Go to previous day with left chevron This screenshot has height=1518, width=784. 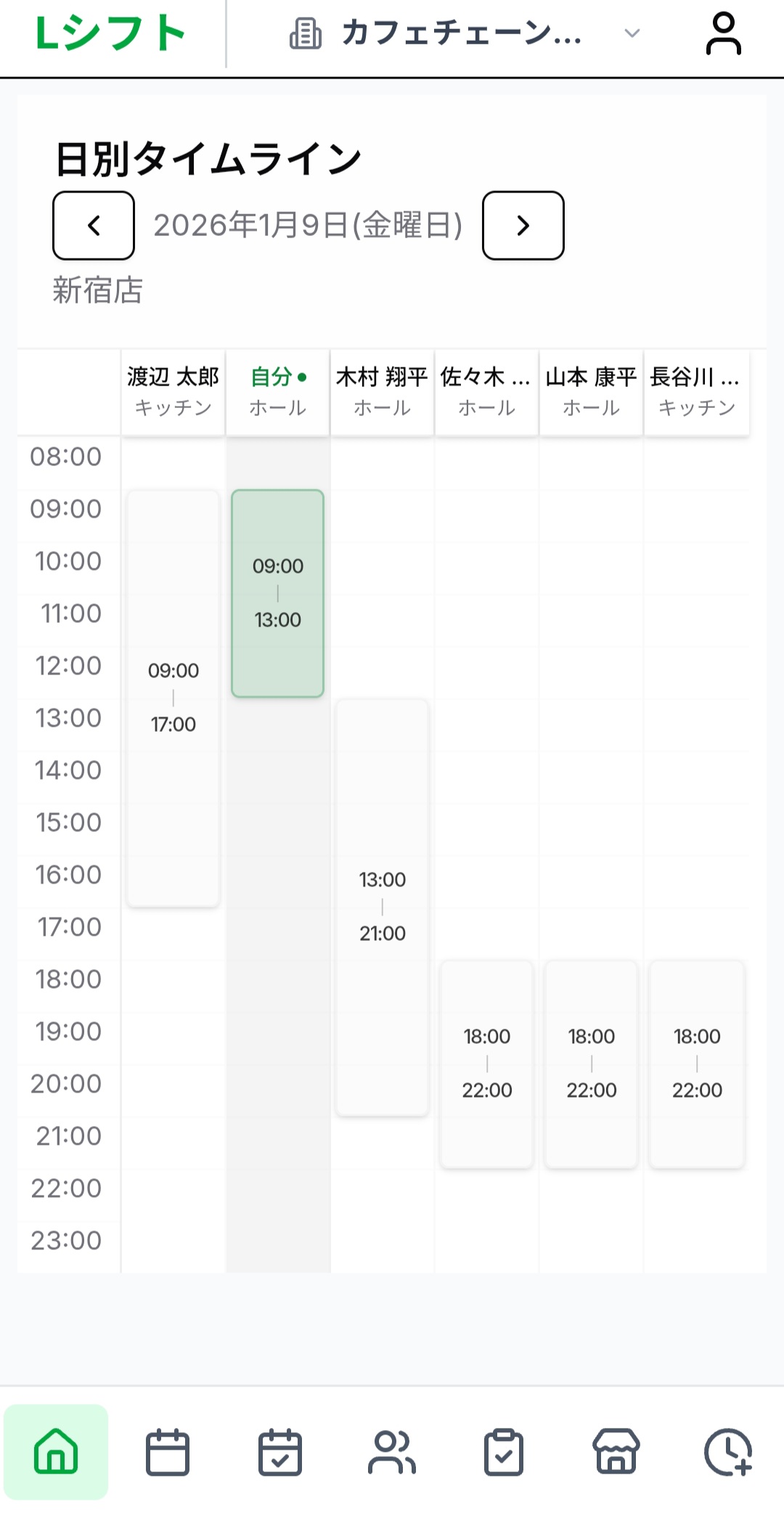(93, 226)
